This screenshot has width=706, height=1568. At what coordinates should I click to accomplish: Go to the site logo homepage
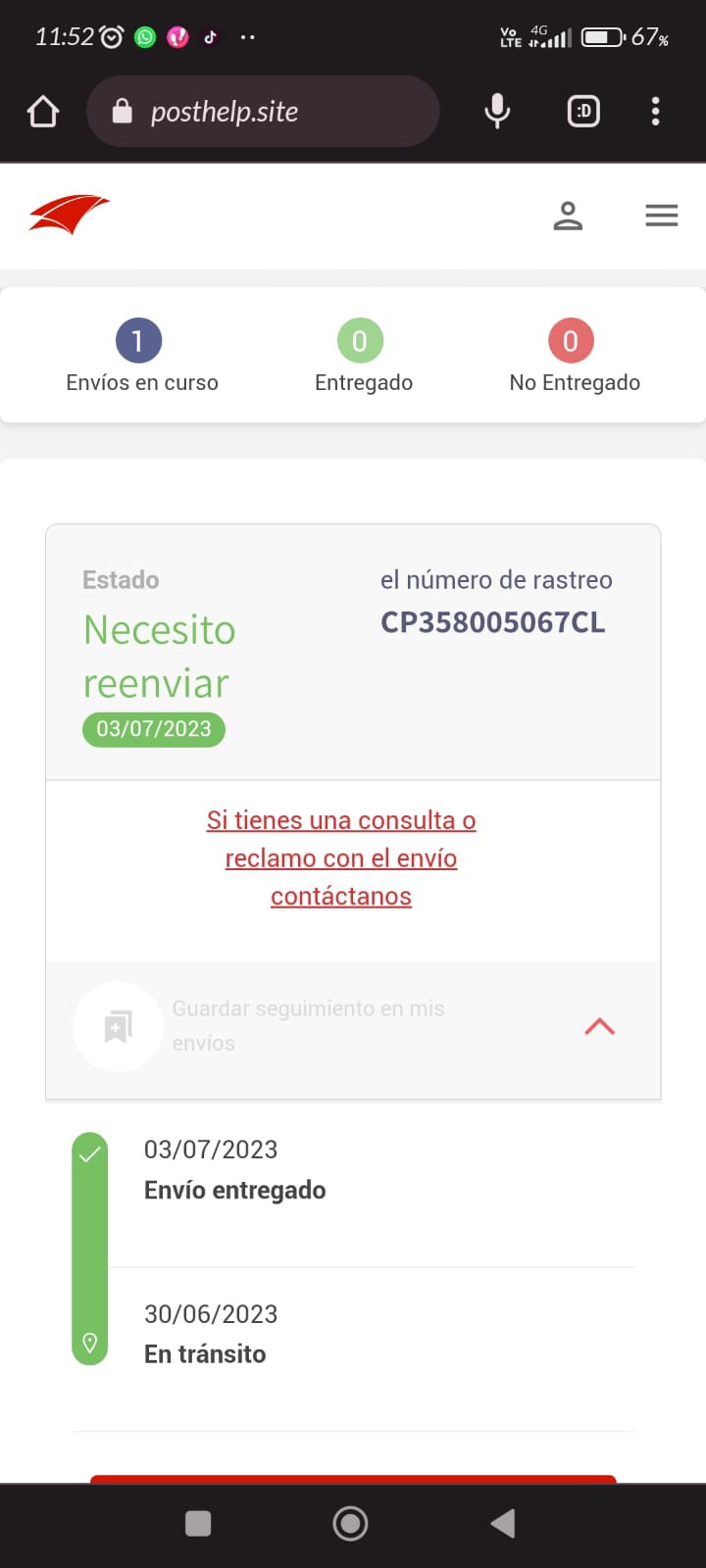69,215
